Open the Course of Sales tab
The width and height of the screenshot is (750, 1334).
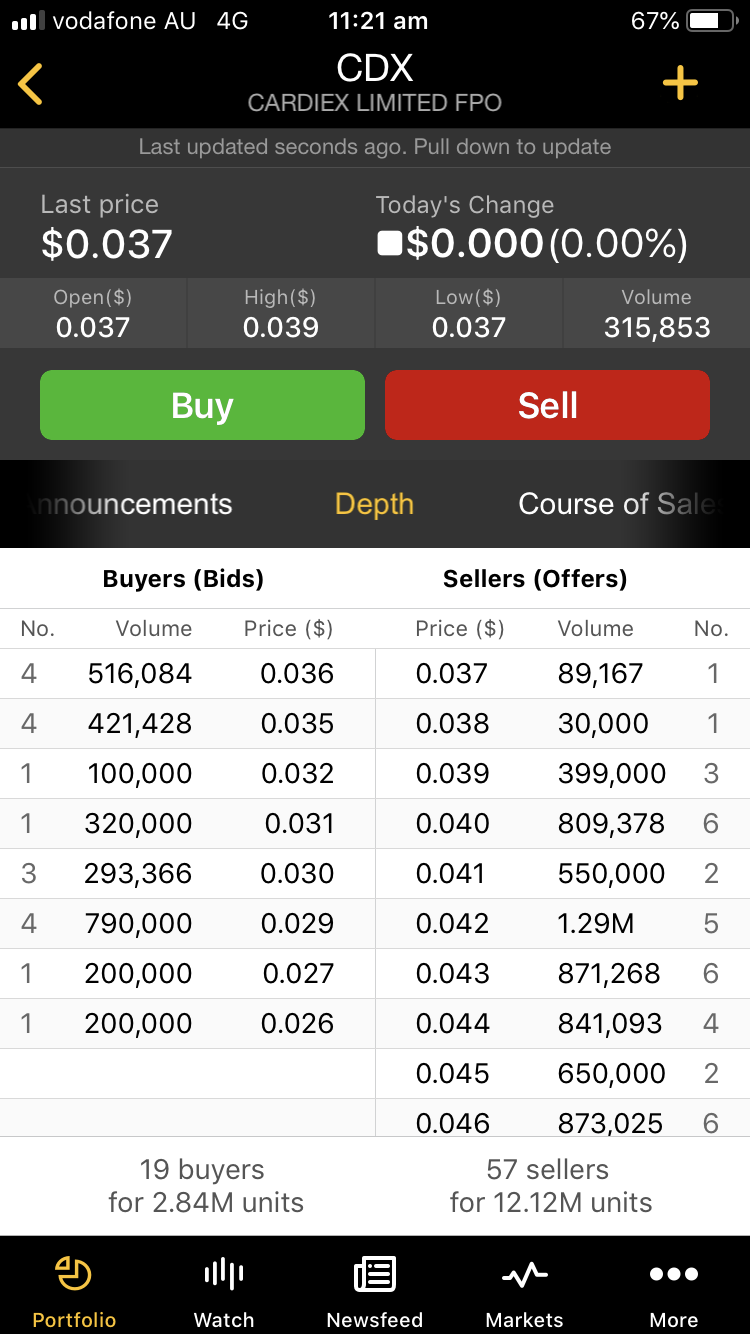pos(620,504)
